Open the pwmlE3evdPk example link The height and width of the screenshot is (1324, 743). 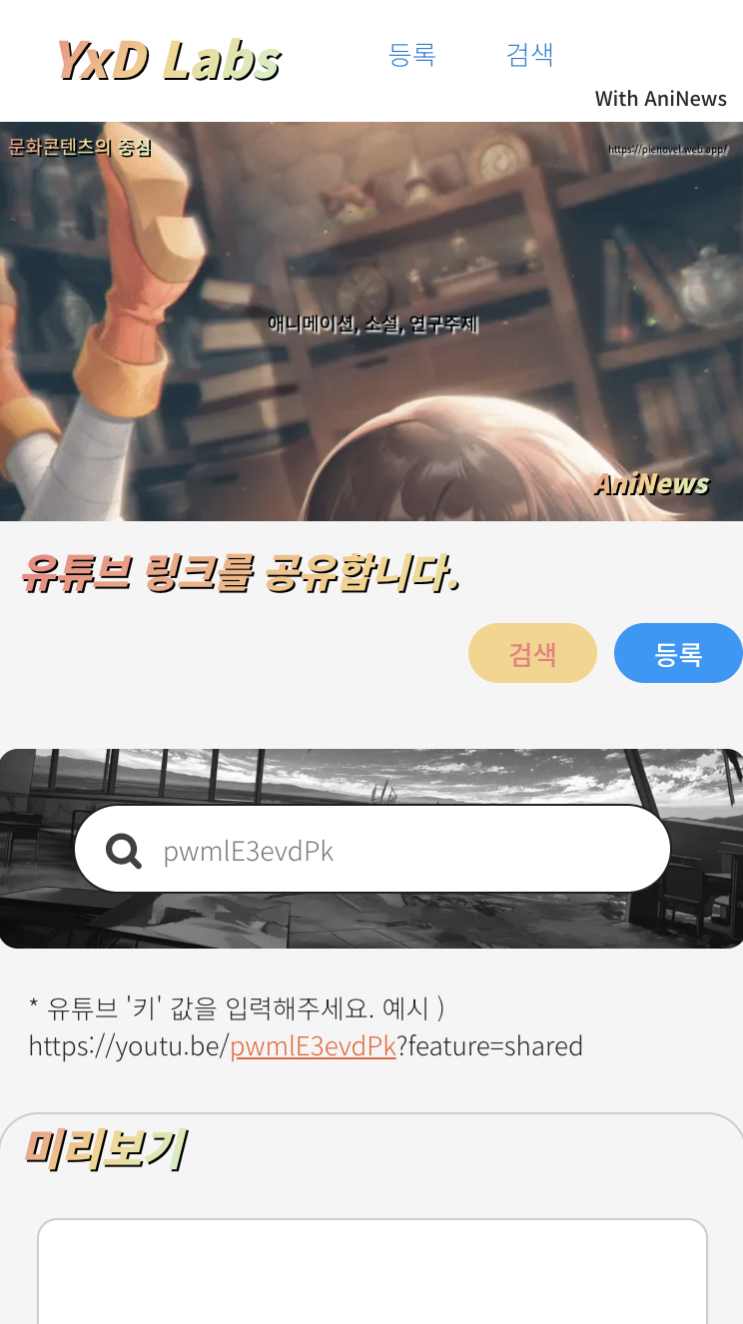click(313, 1046)
